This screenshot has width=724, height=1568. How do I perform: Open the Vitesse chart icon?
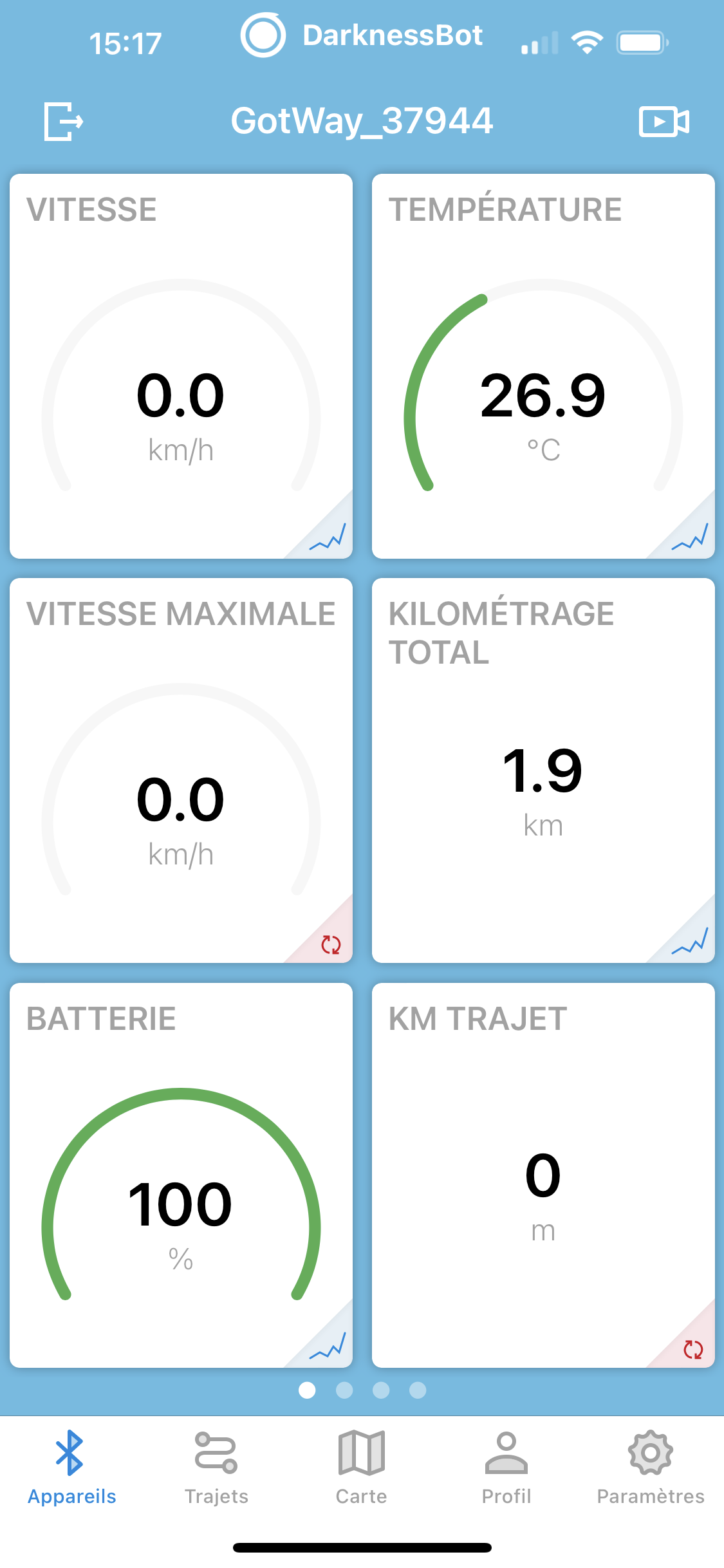tap(328, 537)
